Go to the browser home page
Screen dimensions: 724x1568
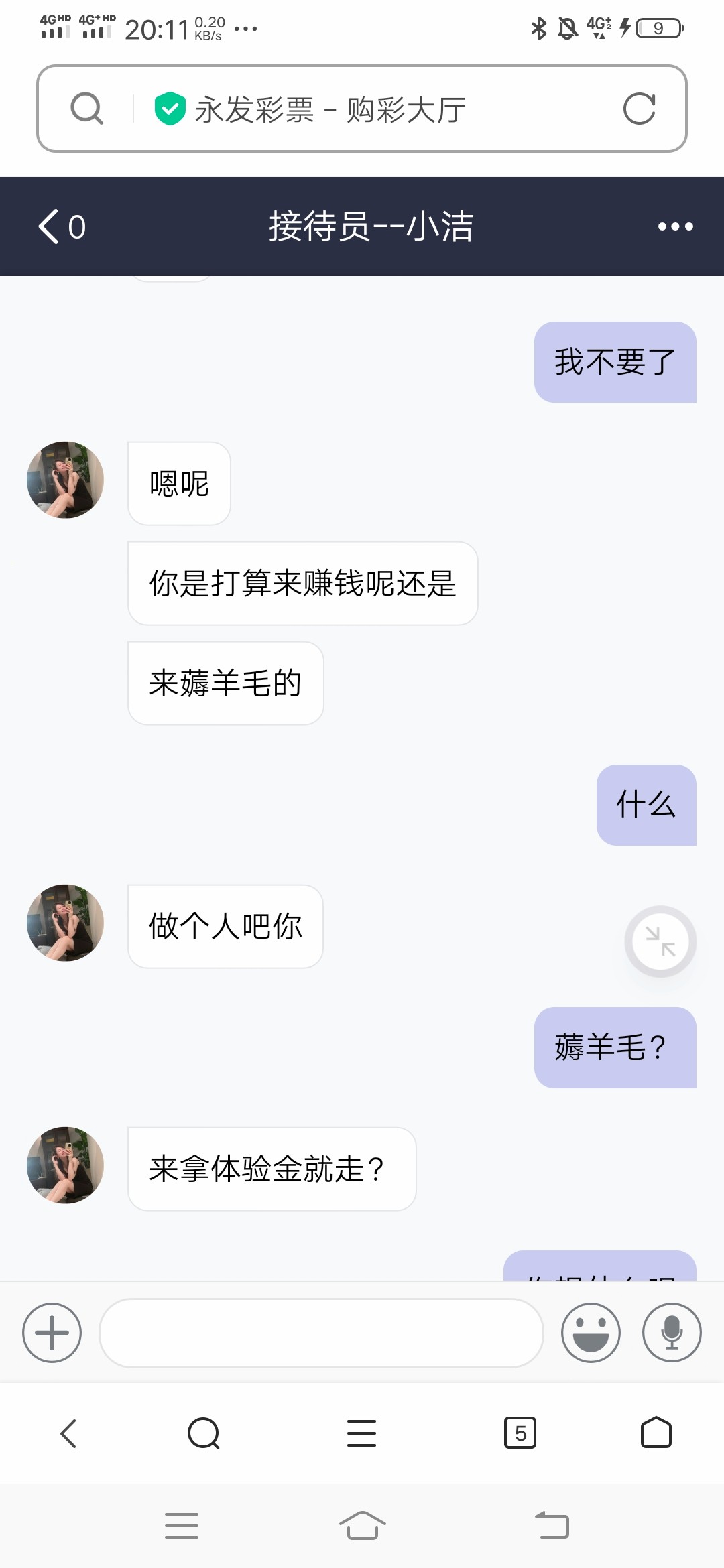pos(656,1433)
